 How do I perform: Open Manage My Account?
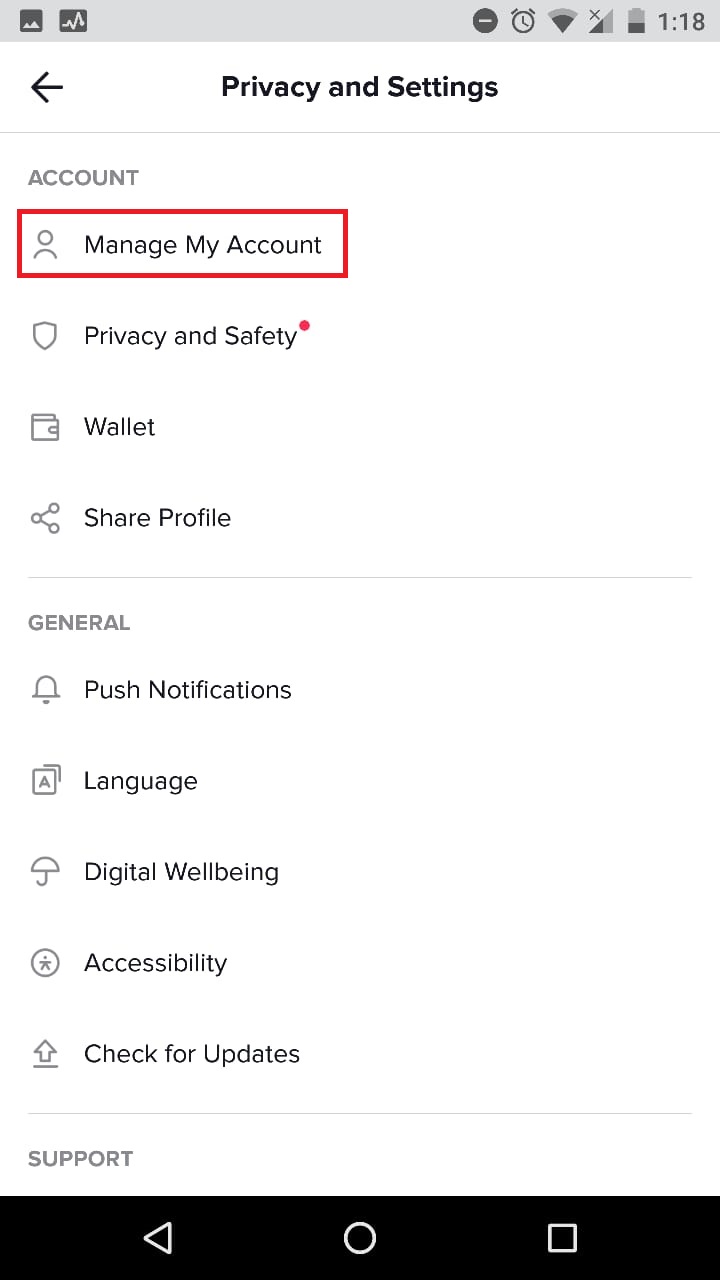point(360,245)
